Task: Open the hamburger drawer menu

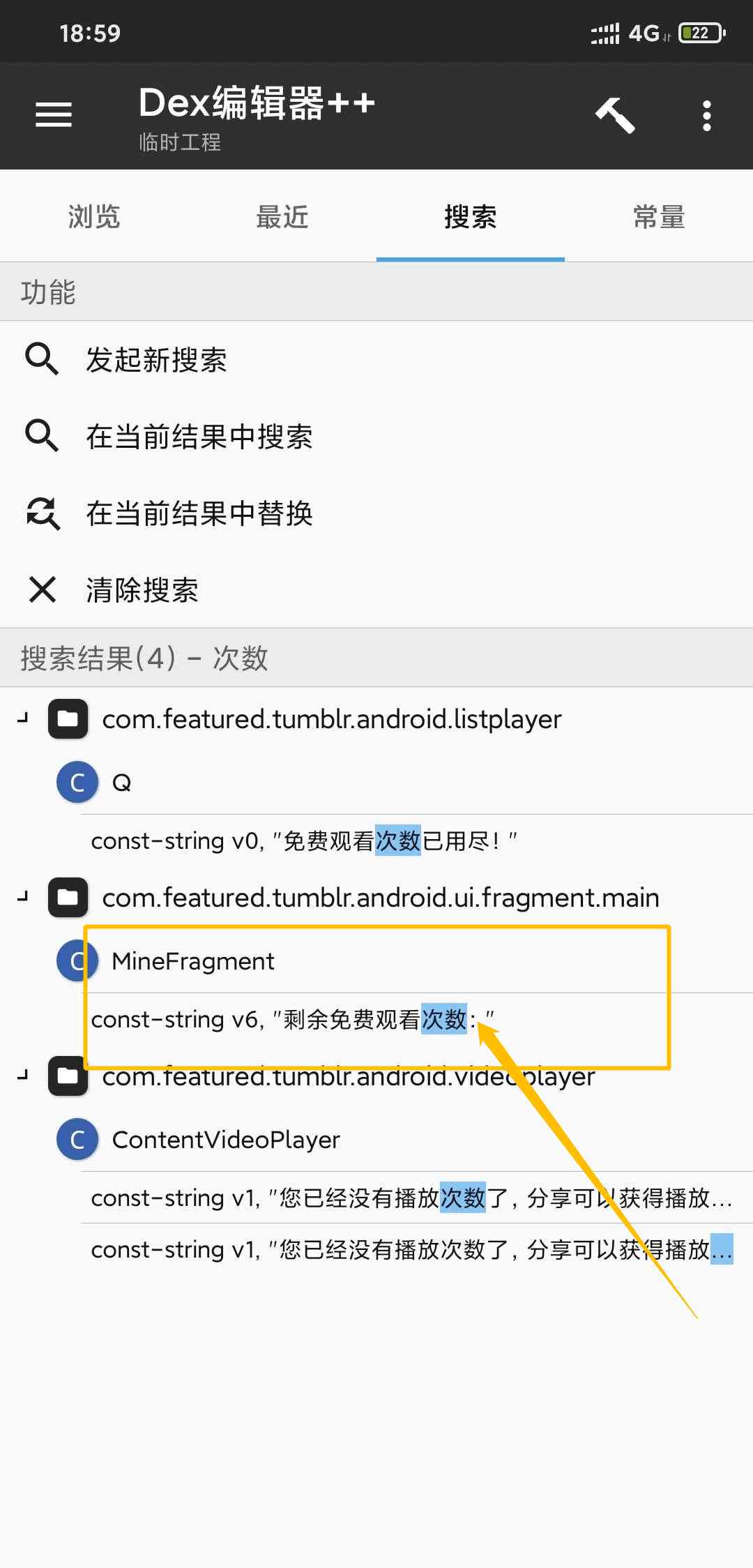Action: pos(54,115)
